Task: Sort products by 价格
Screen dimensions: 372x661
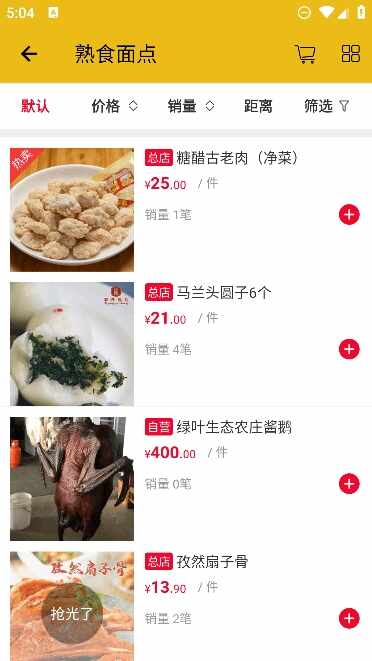Action: coord(115,106)
